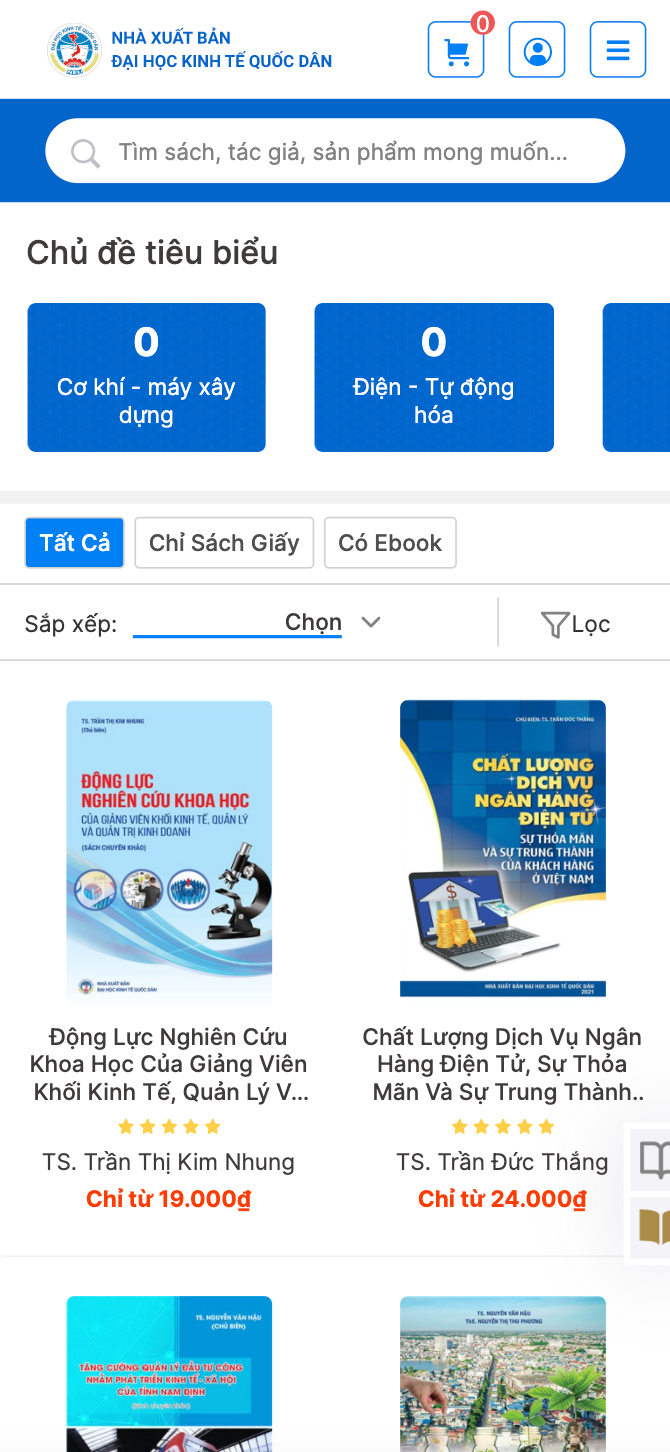Open the Lọc filter options
This screenshot has width=670, height=1452.
pyautogui.click(x=575, y=624)
